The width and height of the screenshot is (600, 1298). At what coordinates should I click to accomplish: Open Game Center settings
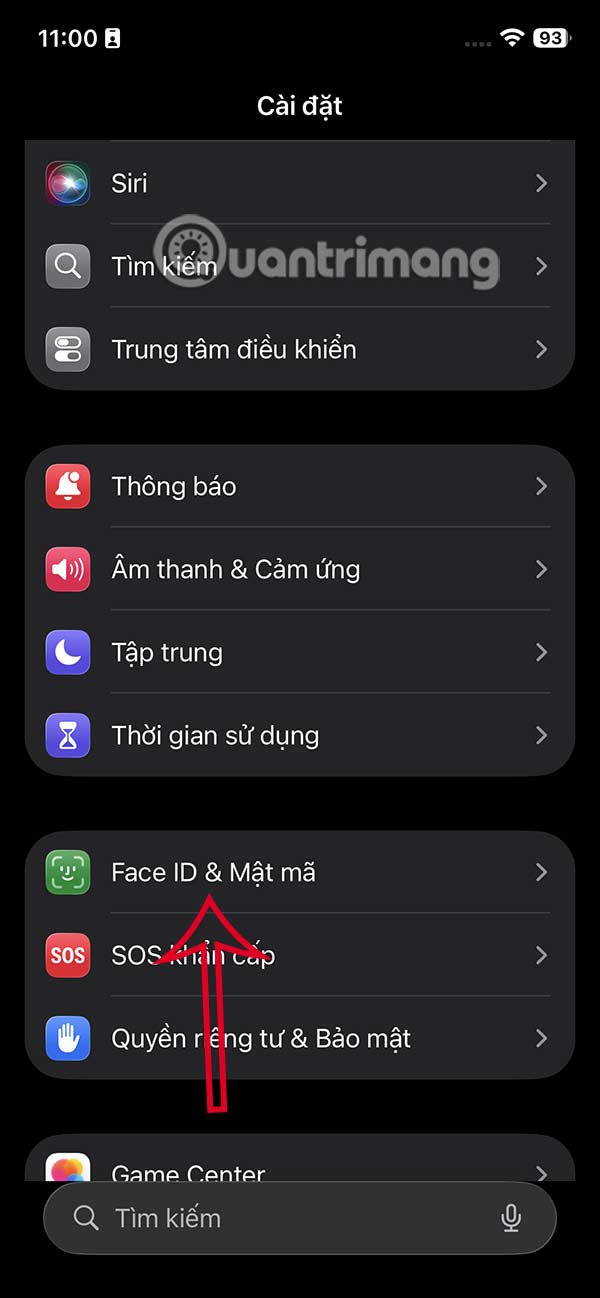[300, 1167]
